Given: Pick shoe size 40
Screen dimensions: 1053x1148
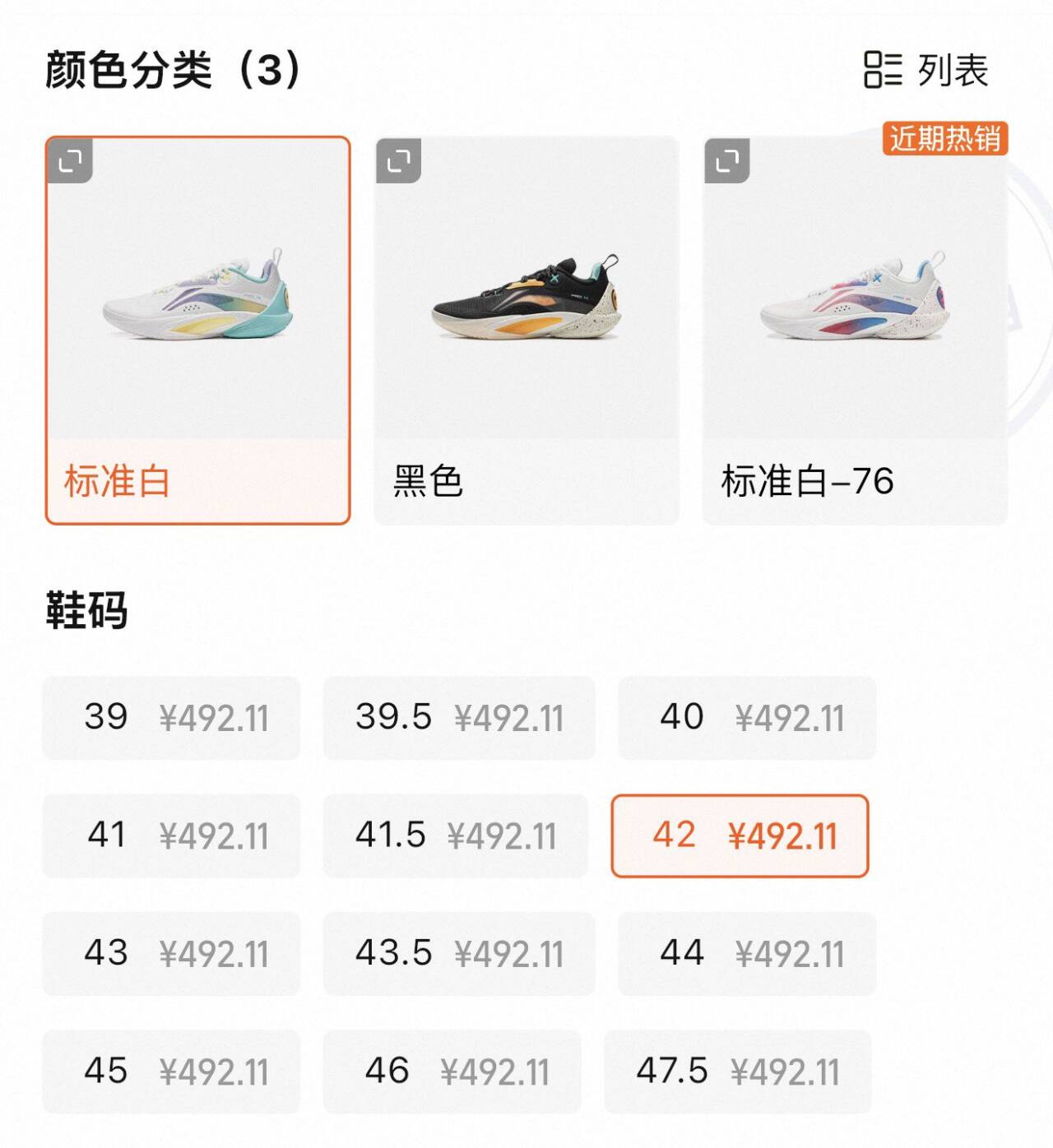Looking at the screenshot, I should coord(747,718).
